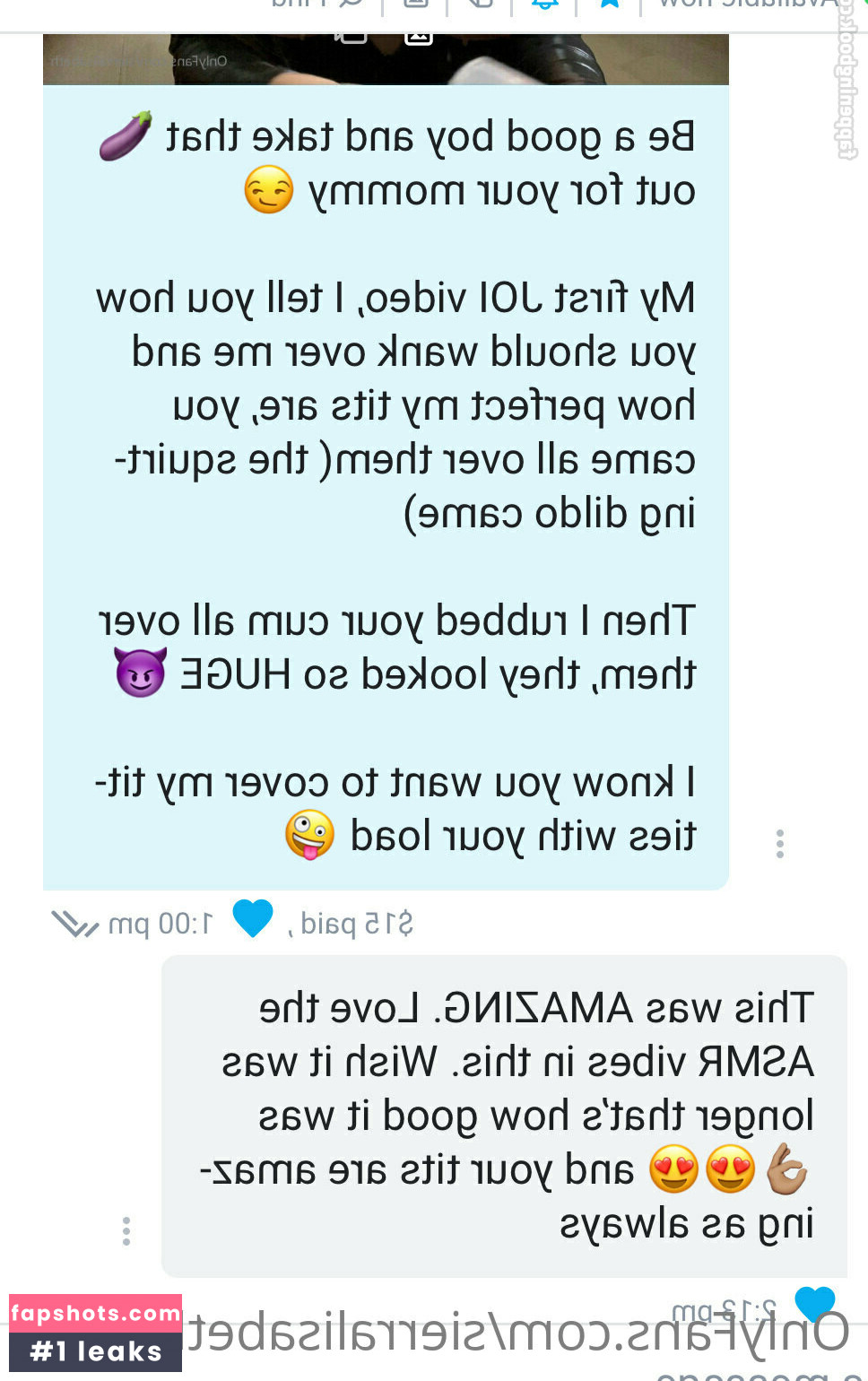Open the options menu beside the AMAZING reply
This screenshot has height=1381, width=868.
[126, 1231]
